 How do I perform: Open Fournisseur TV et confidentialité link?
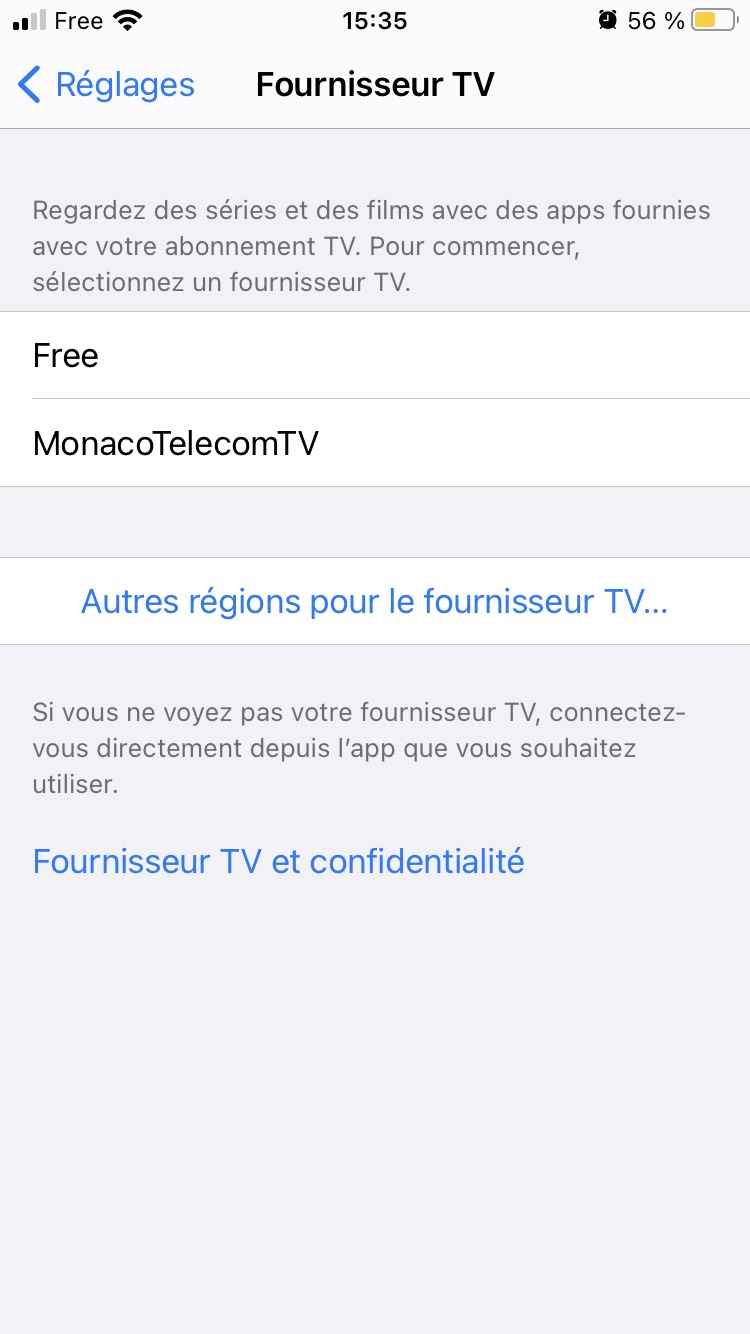click(x=278, y=861)
